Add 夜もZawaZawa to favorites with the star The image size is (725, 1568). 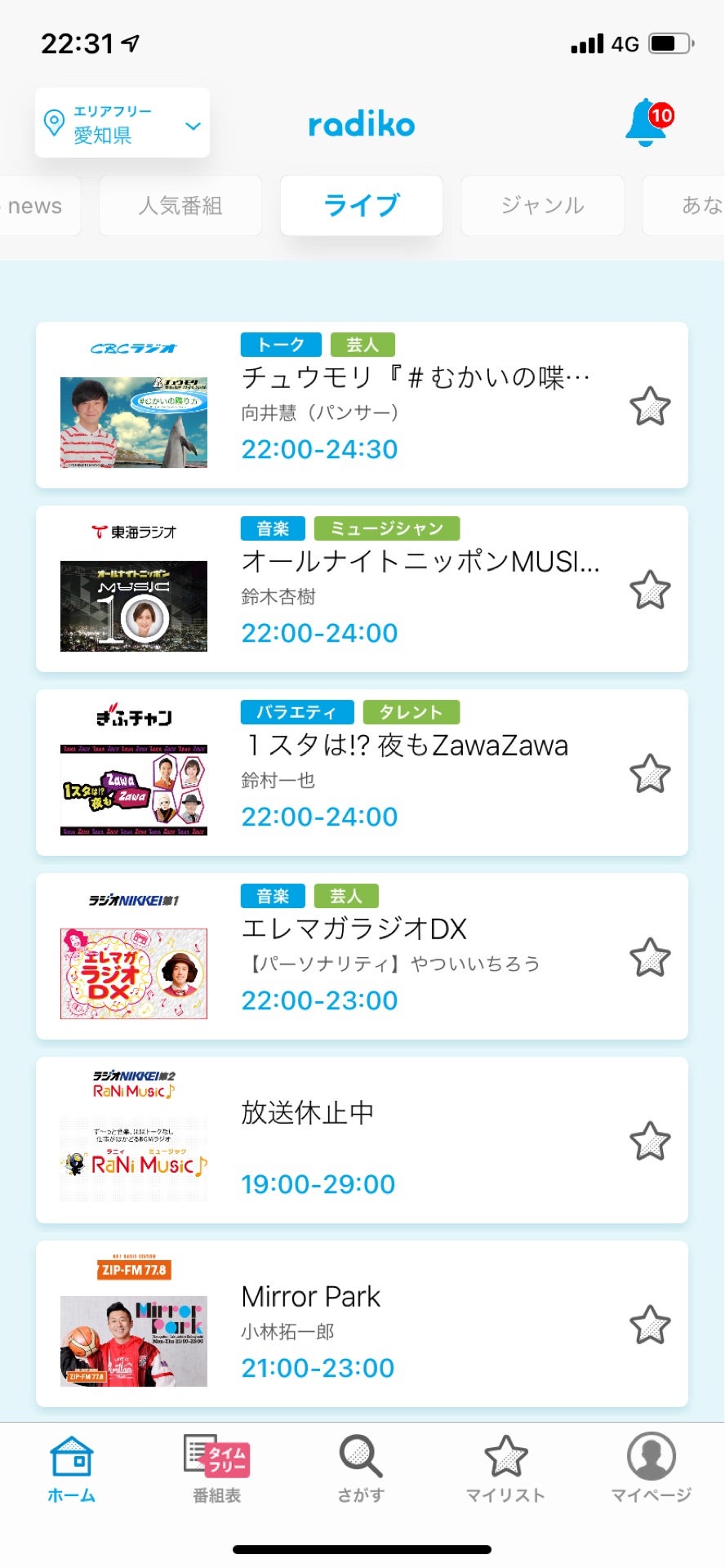pos(650,773)
